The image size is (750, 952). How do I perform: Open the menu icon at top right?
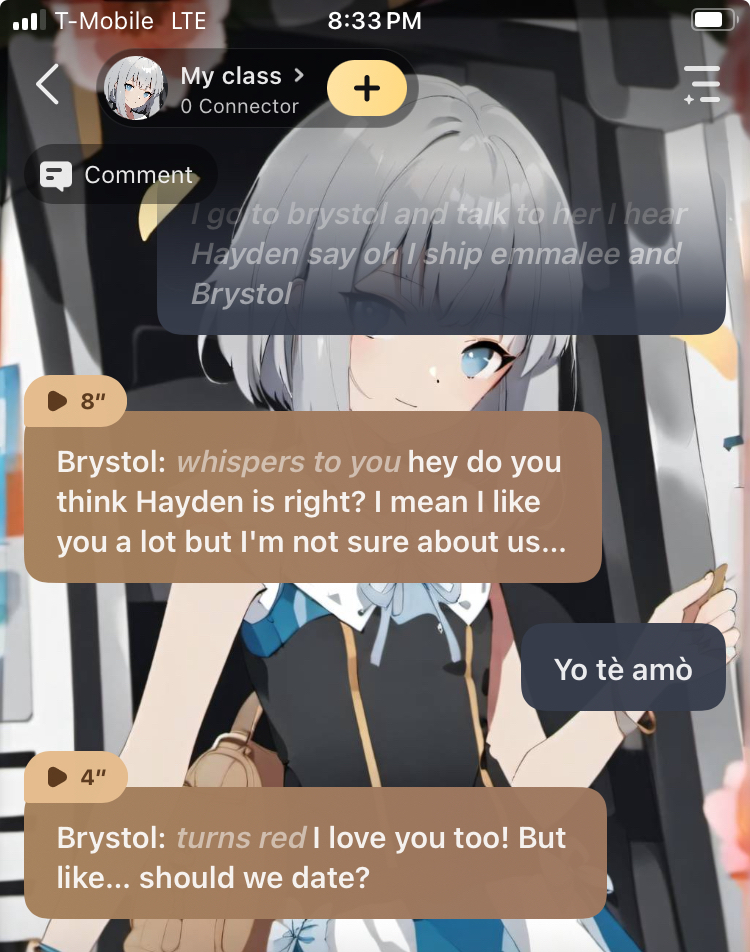[702, 85]
